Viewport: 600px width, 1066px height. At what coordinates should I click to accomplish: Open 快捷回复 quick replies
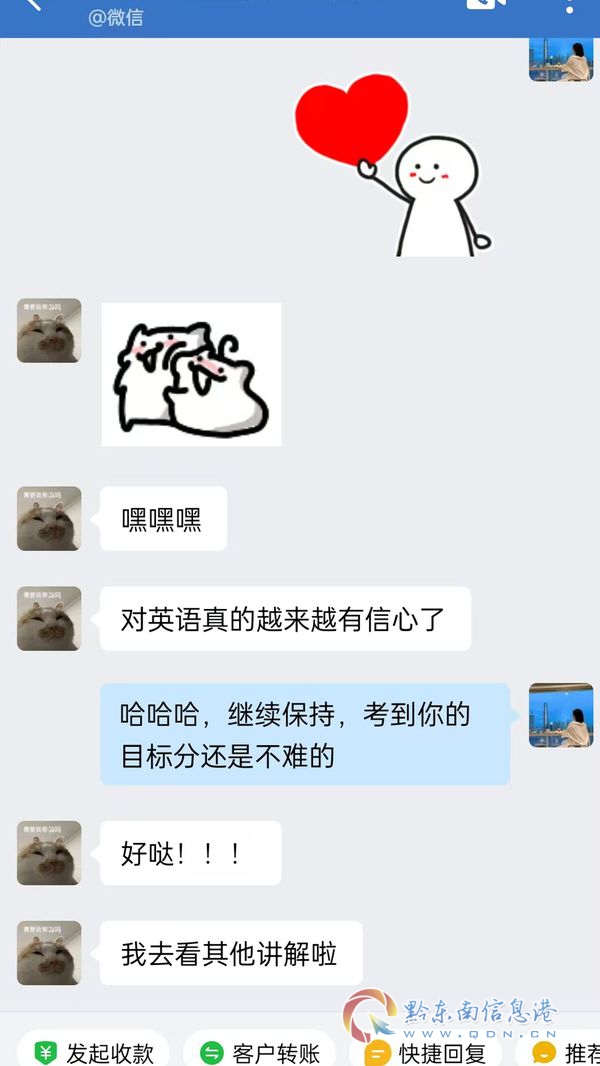pos(426,1053)
